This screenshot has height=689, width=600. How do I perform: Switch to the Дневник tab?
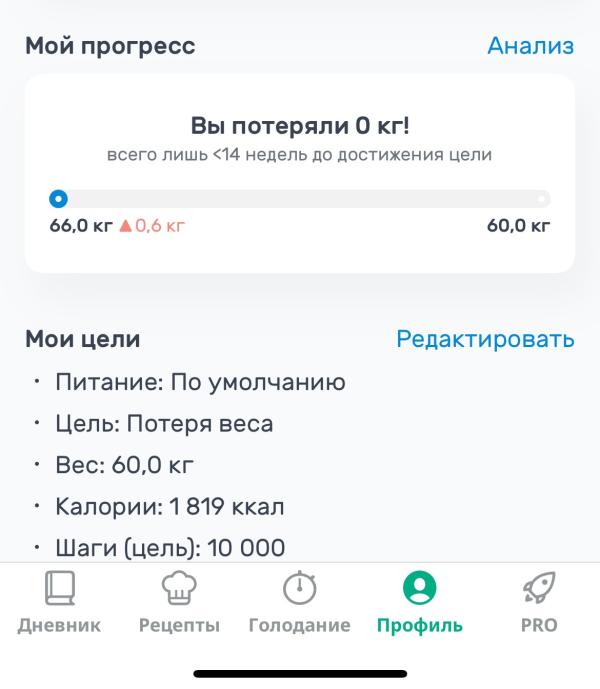(59, 604)
